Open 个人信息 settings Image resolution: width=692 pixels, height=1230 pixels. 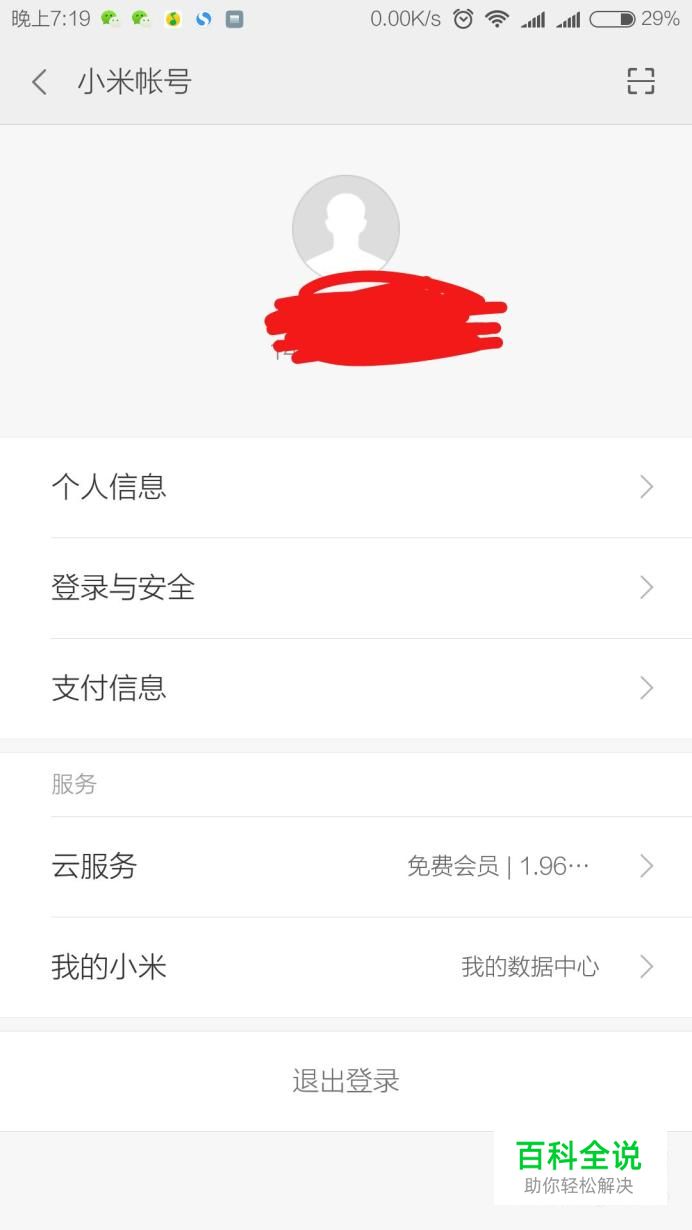coord(346,487)
